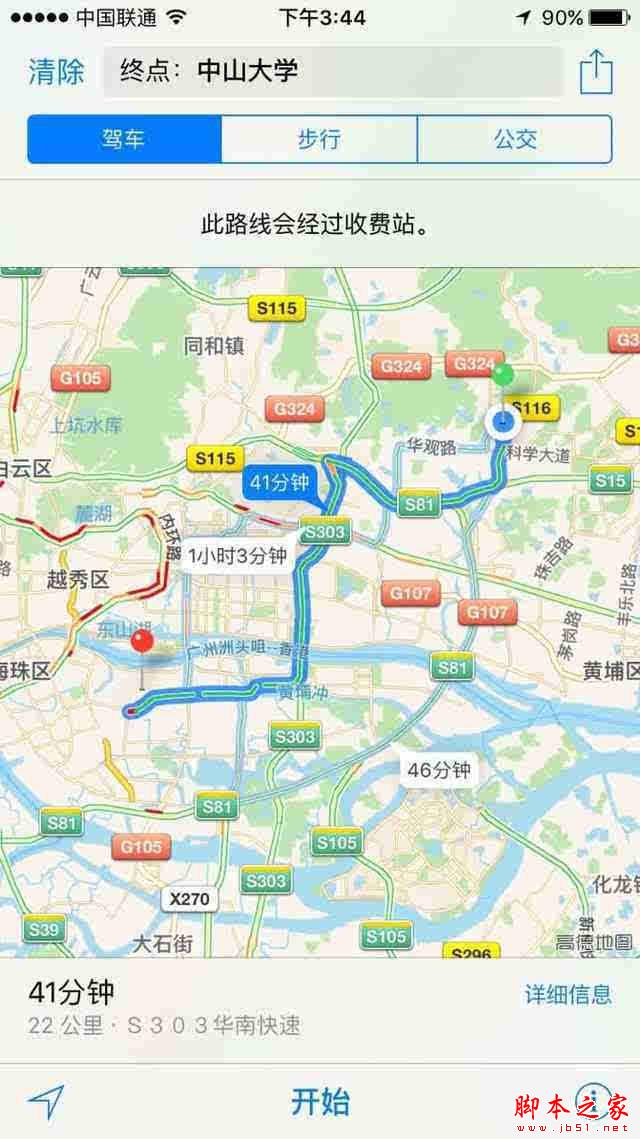Tap 清除 to clear the route
Viewport: 640px width, 1139px height.
pyautogui.click(x=56, y=72)
